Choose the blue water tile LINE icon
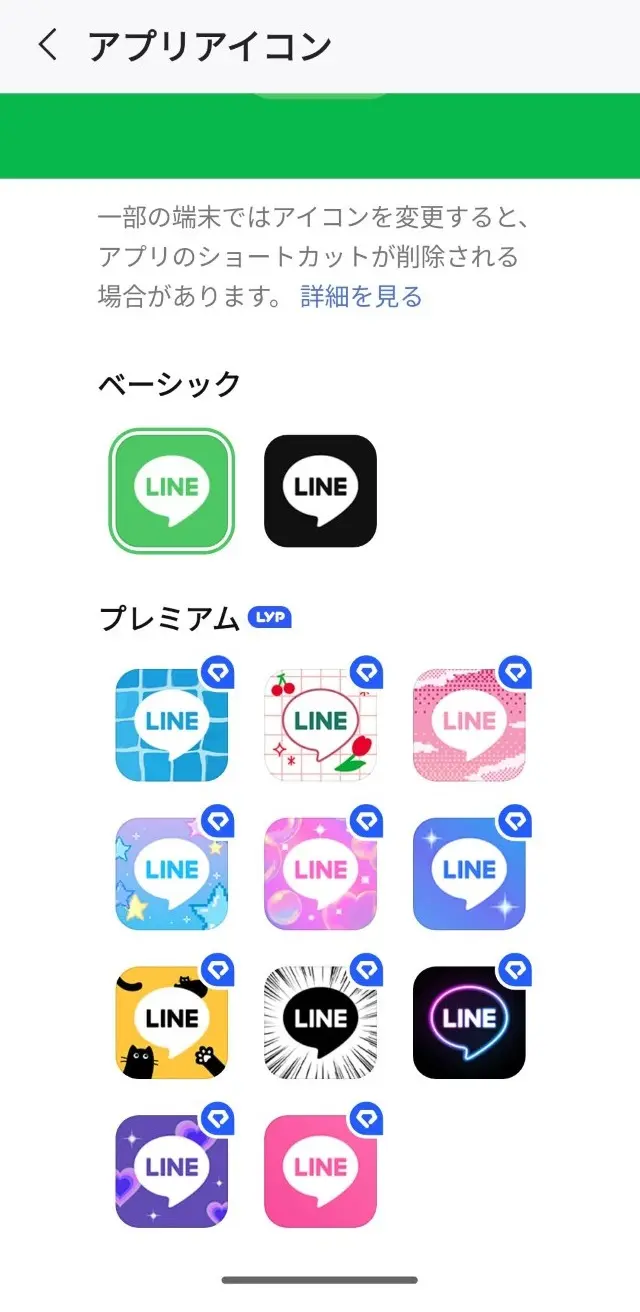This screenshot has height=1312, width=640. pos(172,724)
